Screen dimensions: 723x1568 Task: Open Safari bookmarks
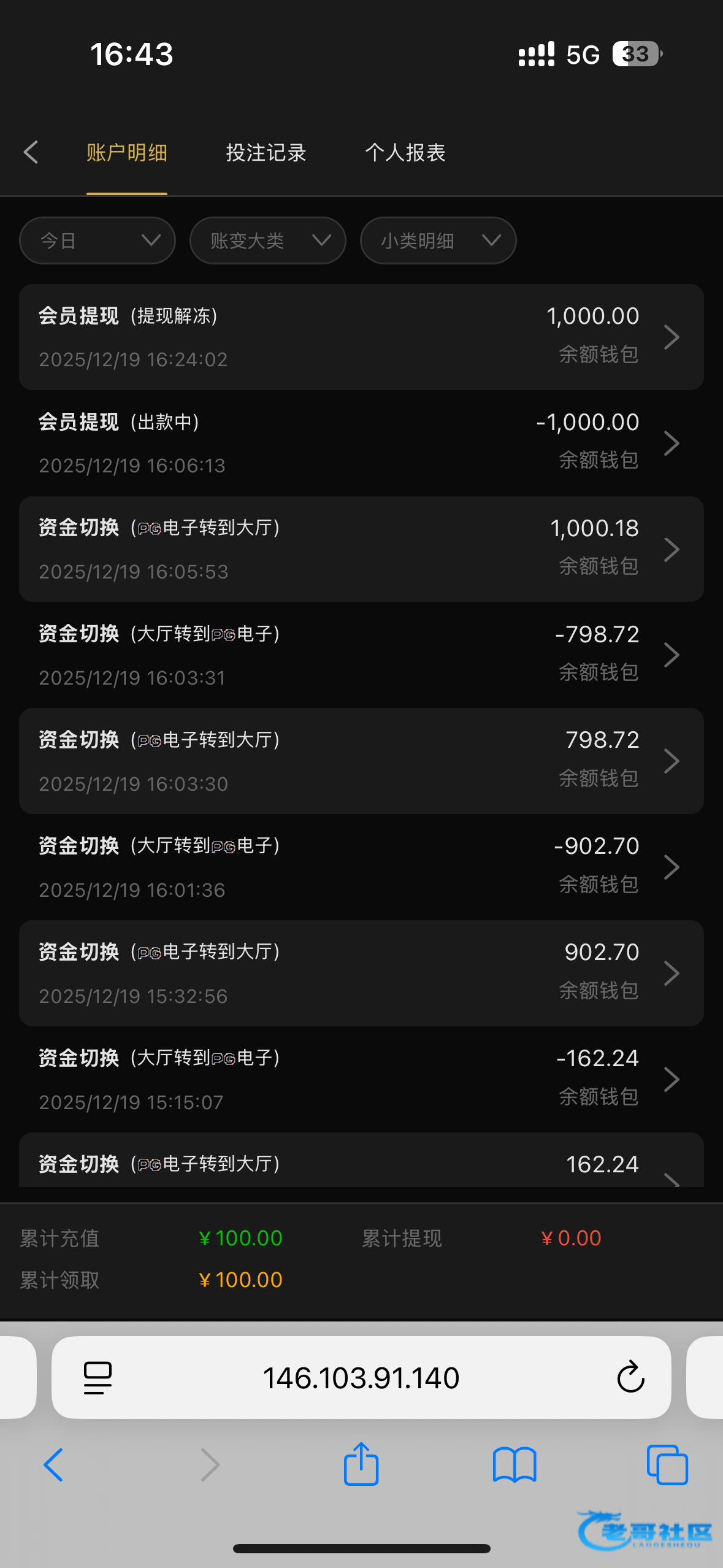(x=514, y=1465)
